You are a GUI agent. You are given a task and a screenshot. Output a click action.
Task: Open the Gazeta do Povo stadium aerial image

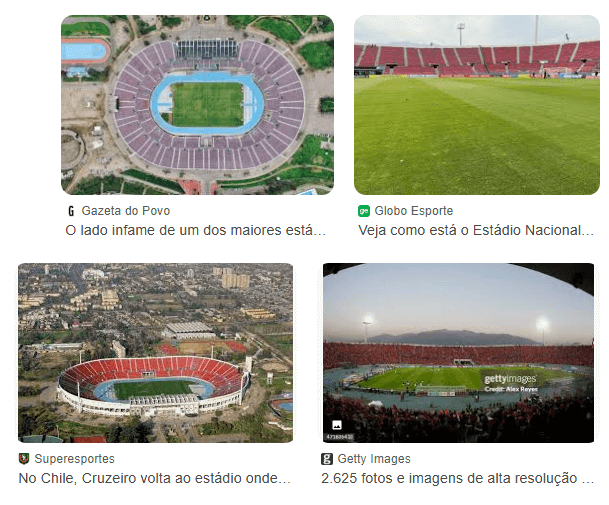(197, 104)
